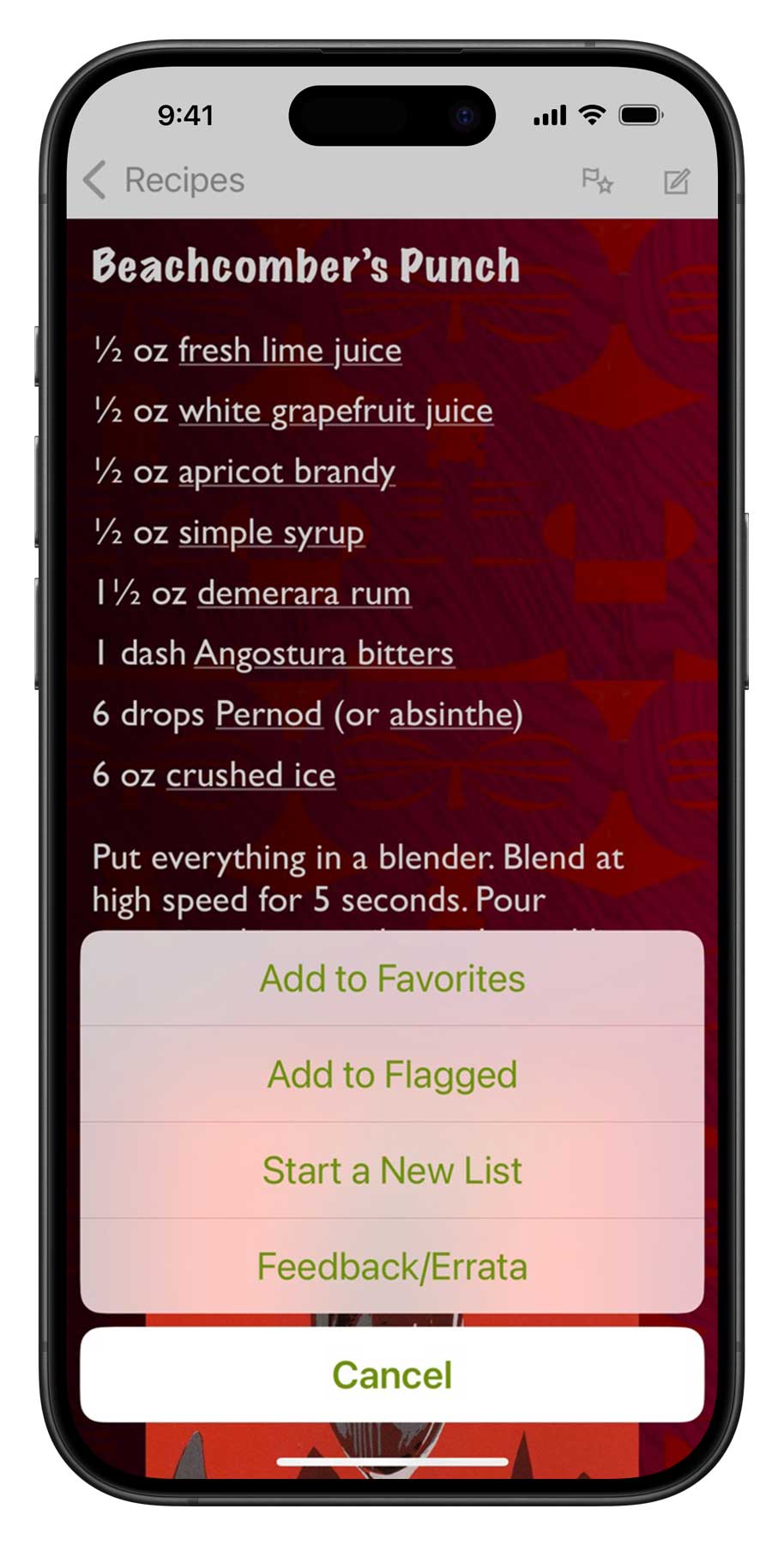
Task: Tap the flag and star icon
Action: coord(597,181)
